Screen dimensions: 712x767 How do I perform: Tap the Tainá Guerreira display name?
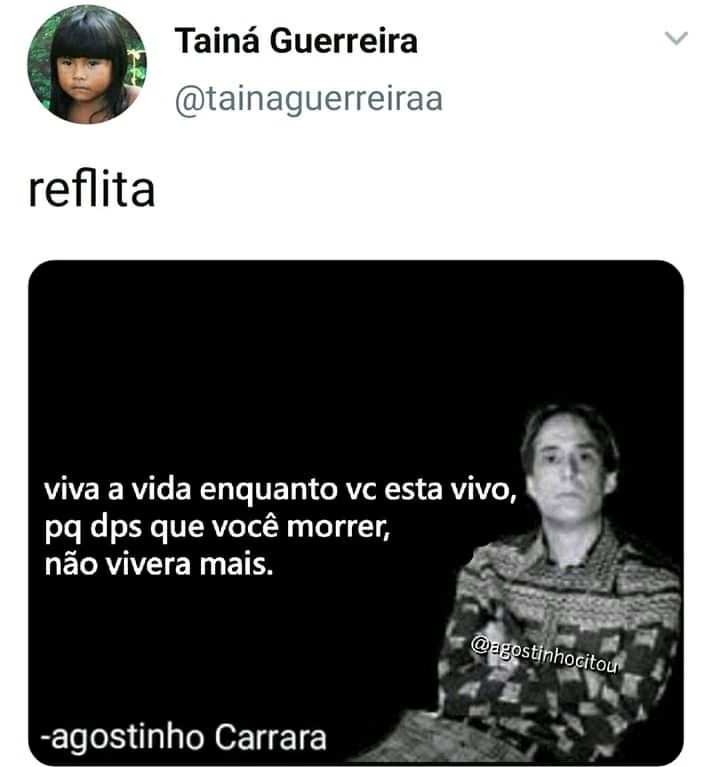click(x=296, y=42)
